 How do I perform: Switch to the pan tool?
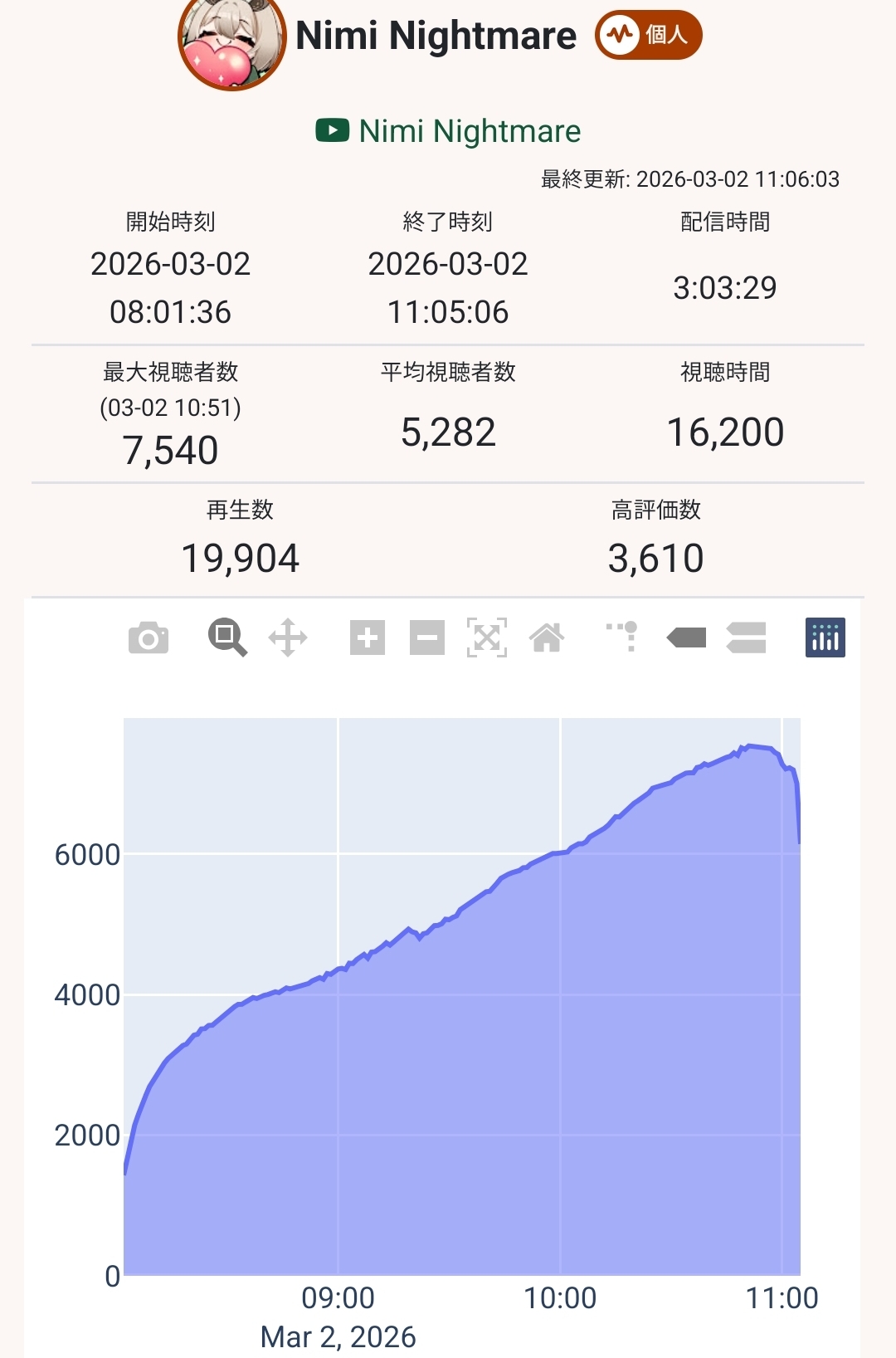[288, 637]
